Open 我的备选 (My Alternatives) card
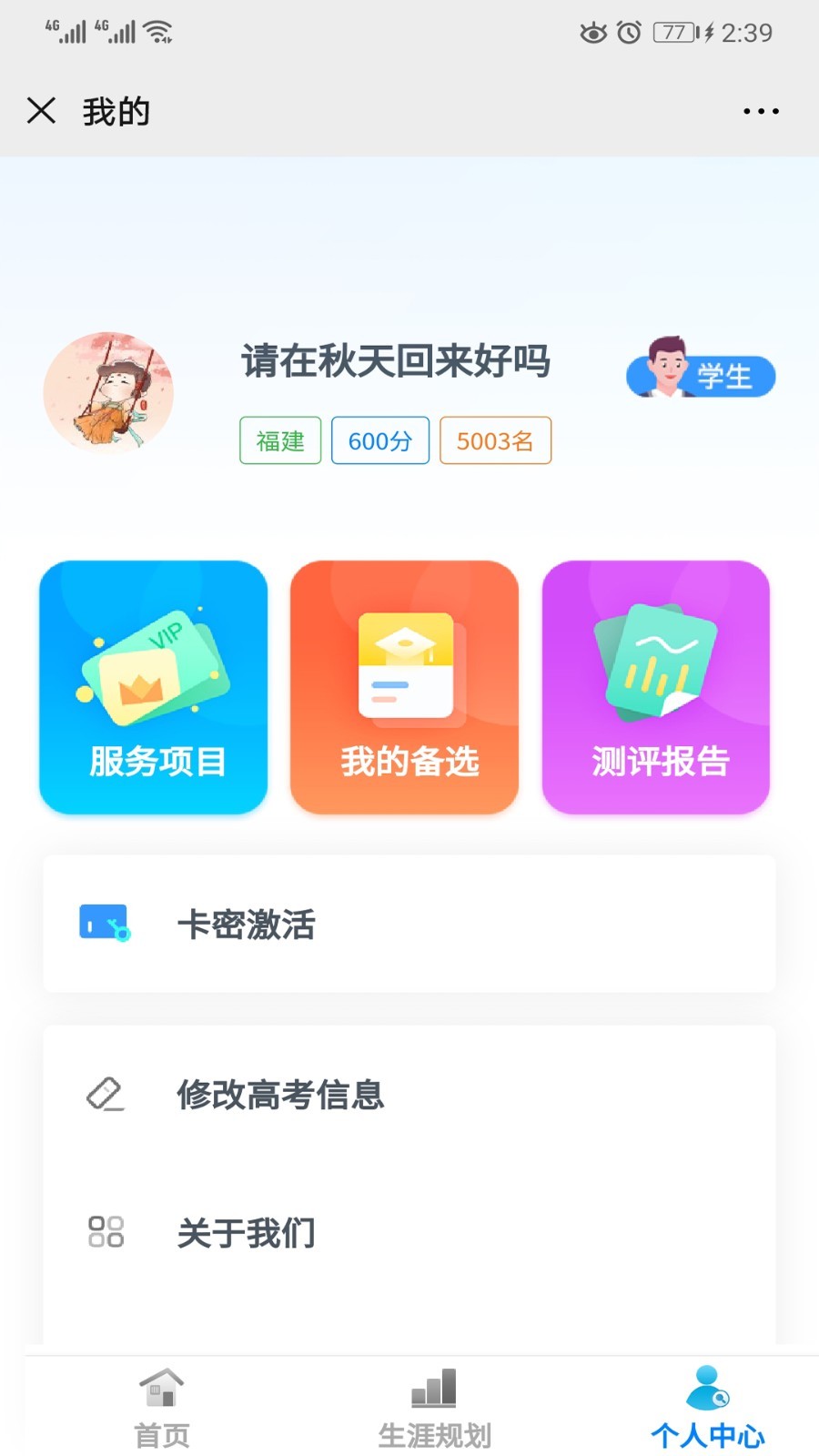Screen dimensions: 819x1456 click(x=404, y=689)
